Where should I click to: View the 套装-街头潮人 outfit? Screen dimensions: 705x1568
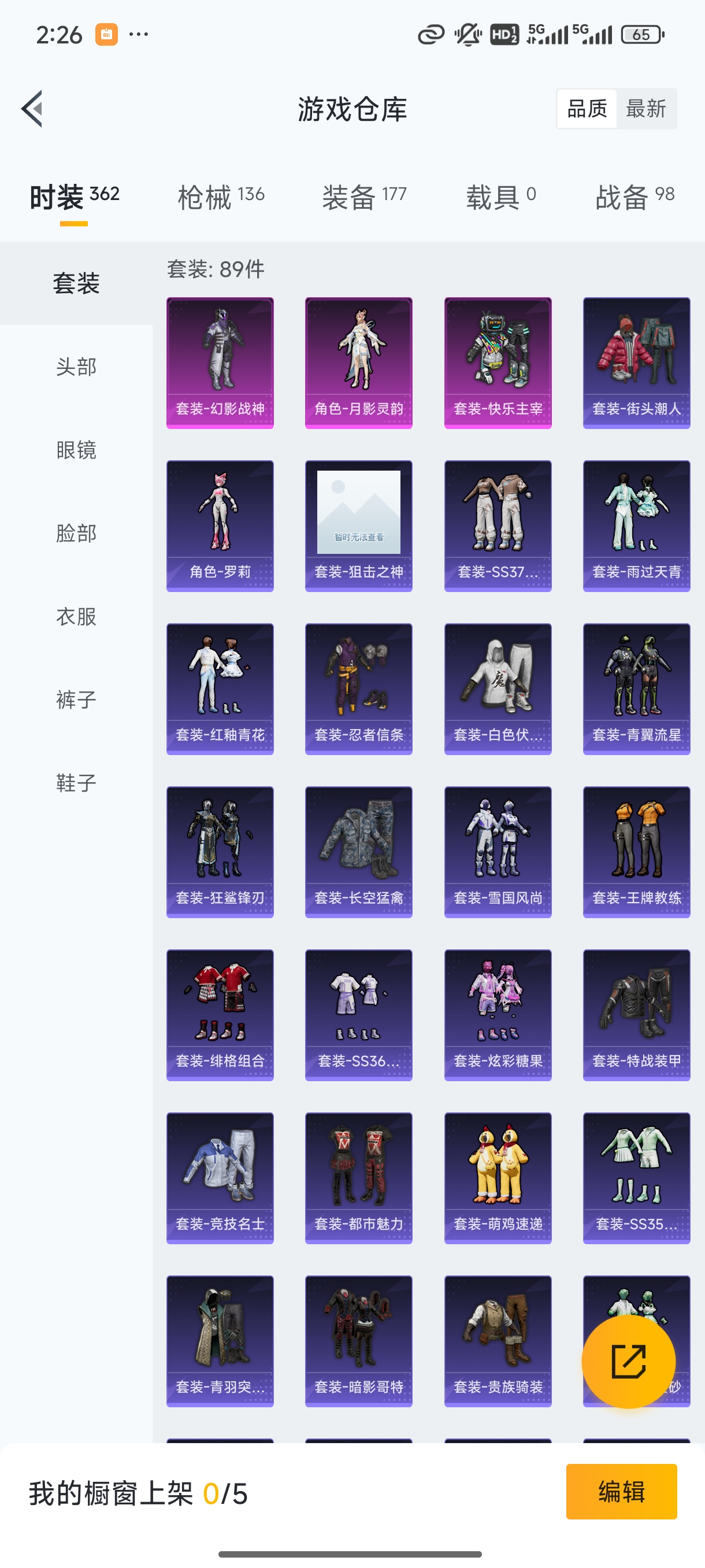636,363
